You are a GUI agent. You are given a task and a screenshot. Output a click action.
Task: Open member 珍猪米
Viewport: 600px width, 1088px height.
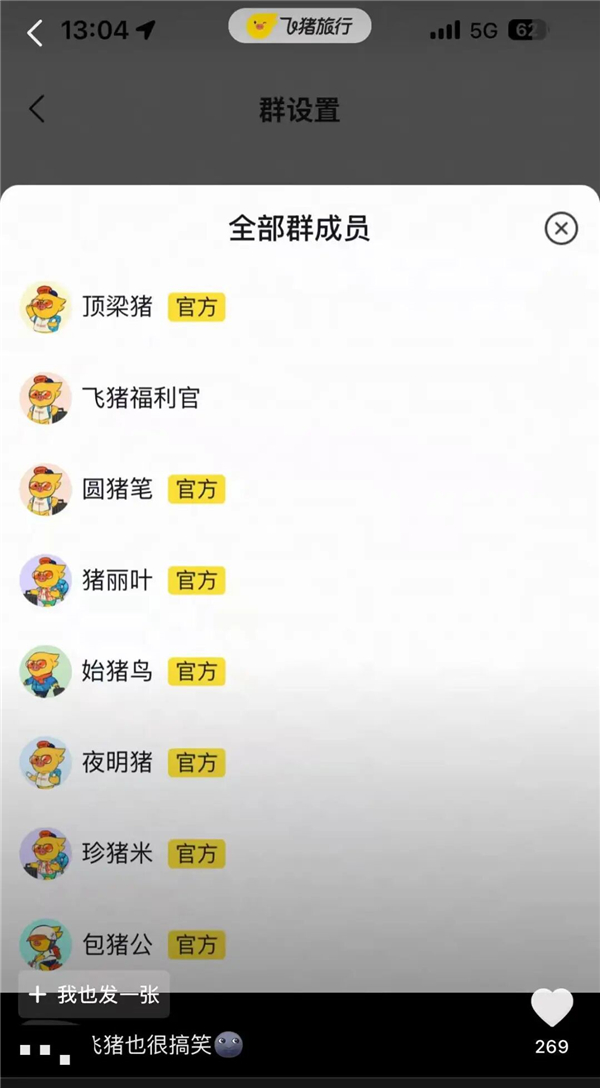117,853
